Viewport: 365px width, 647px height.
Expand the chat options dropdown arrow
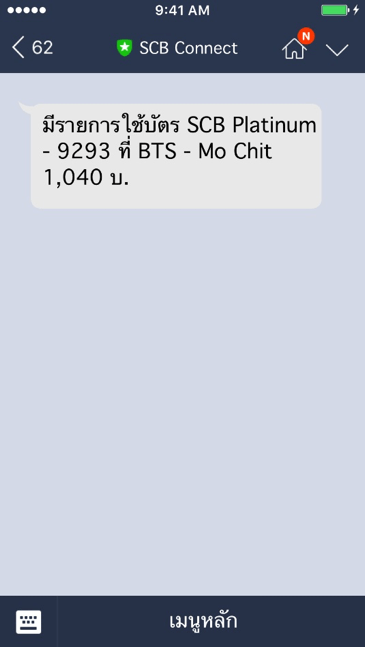pos(337,49)
